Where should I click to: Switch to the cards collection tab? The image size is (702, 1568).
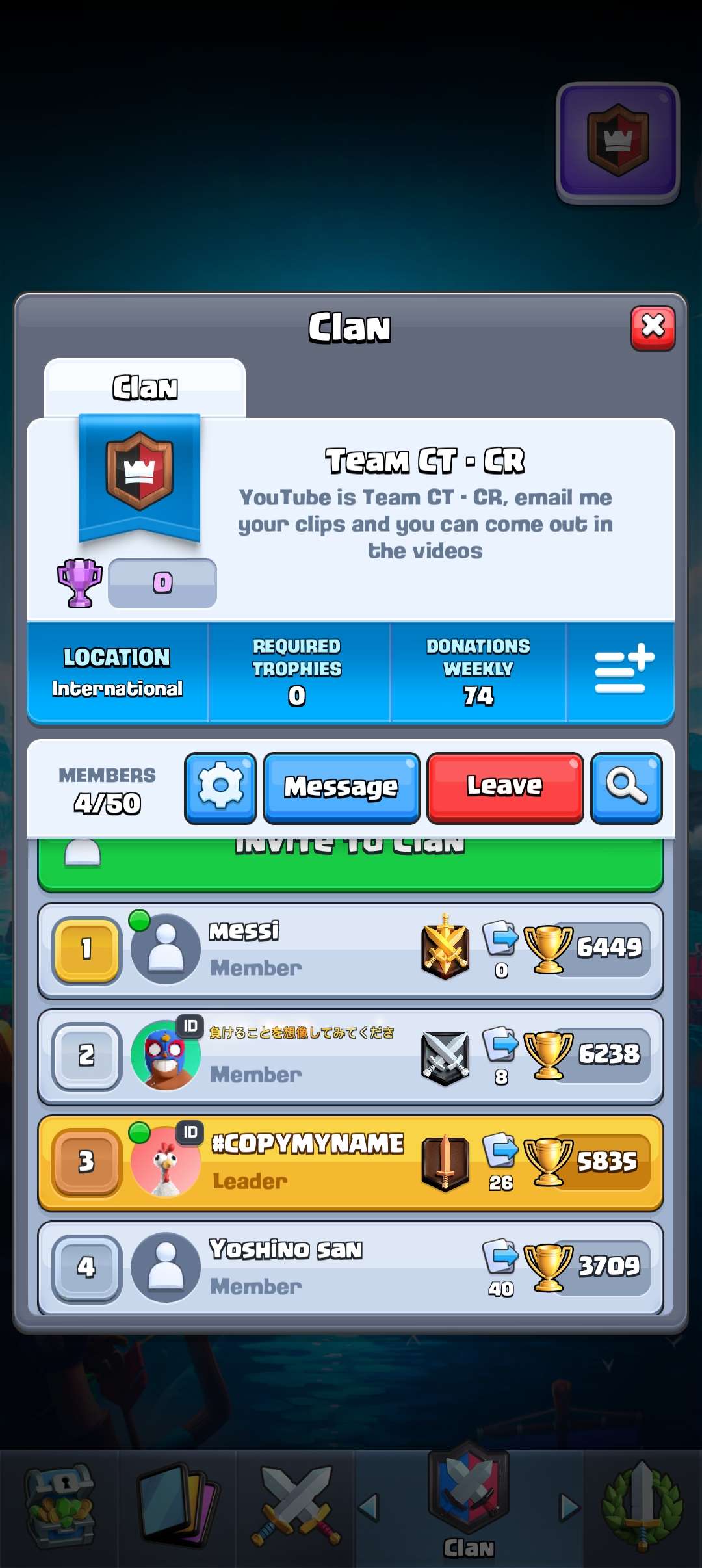(177, 1508)
